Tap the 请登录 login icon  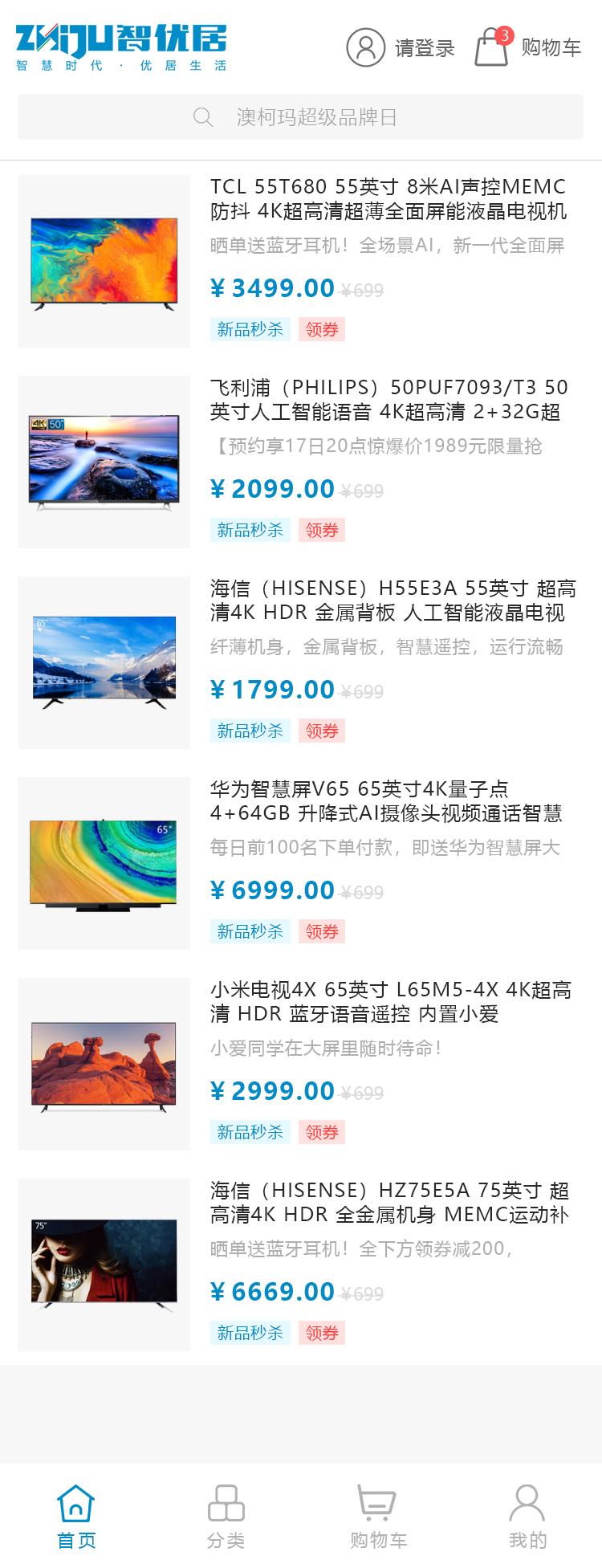point(366,47)
